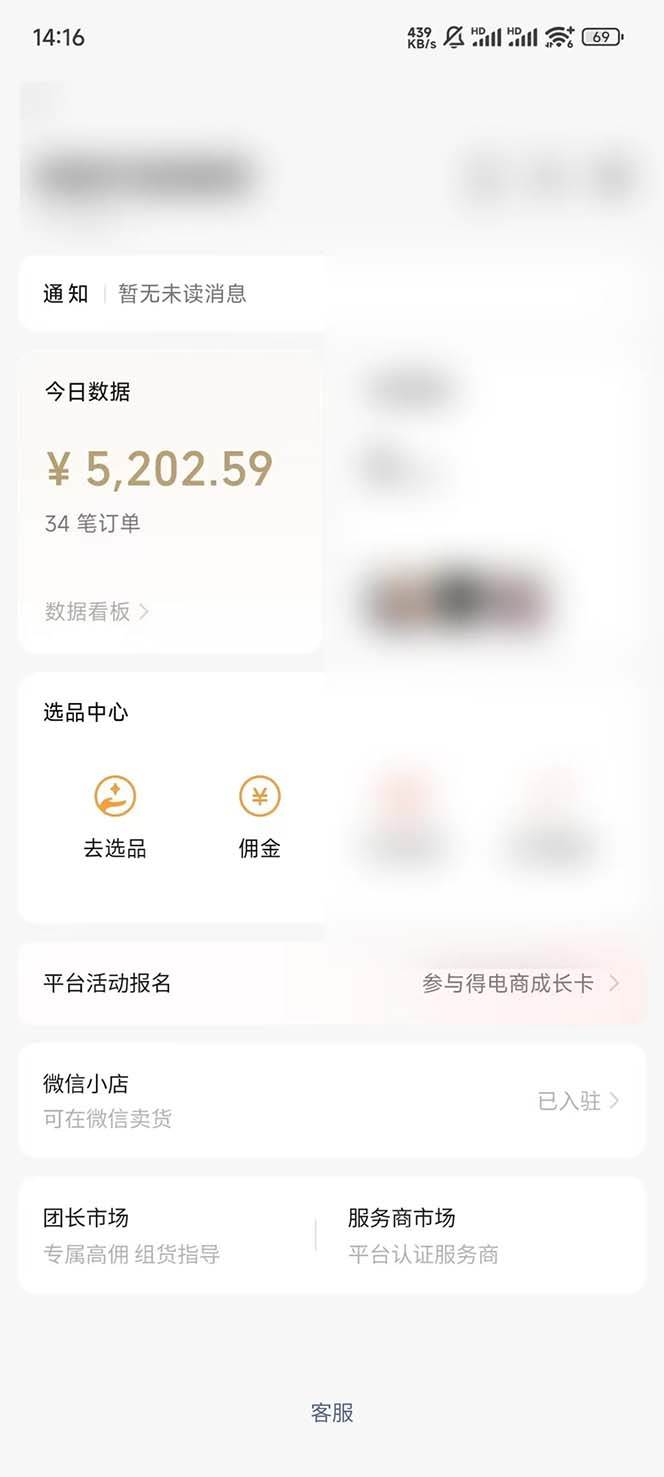The width and height of the screenshot is (664, 1477).
Task: Open the 今日数据 card
Action: (170, 470)
